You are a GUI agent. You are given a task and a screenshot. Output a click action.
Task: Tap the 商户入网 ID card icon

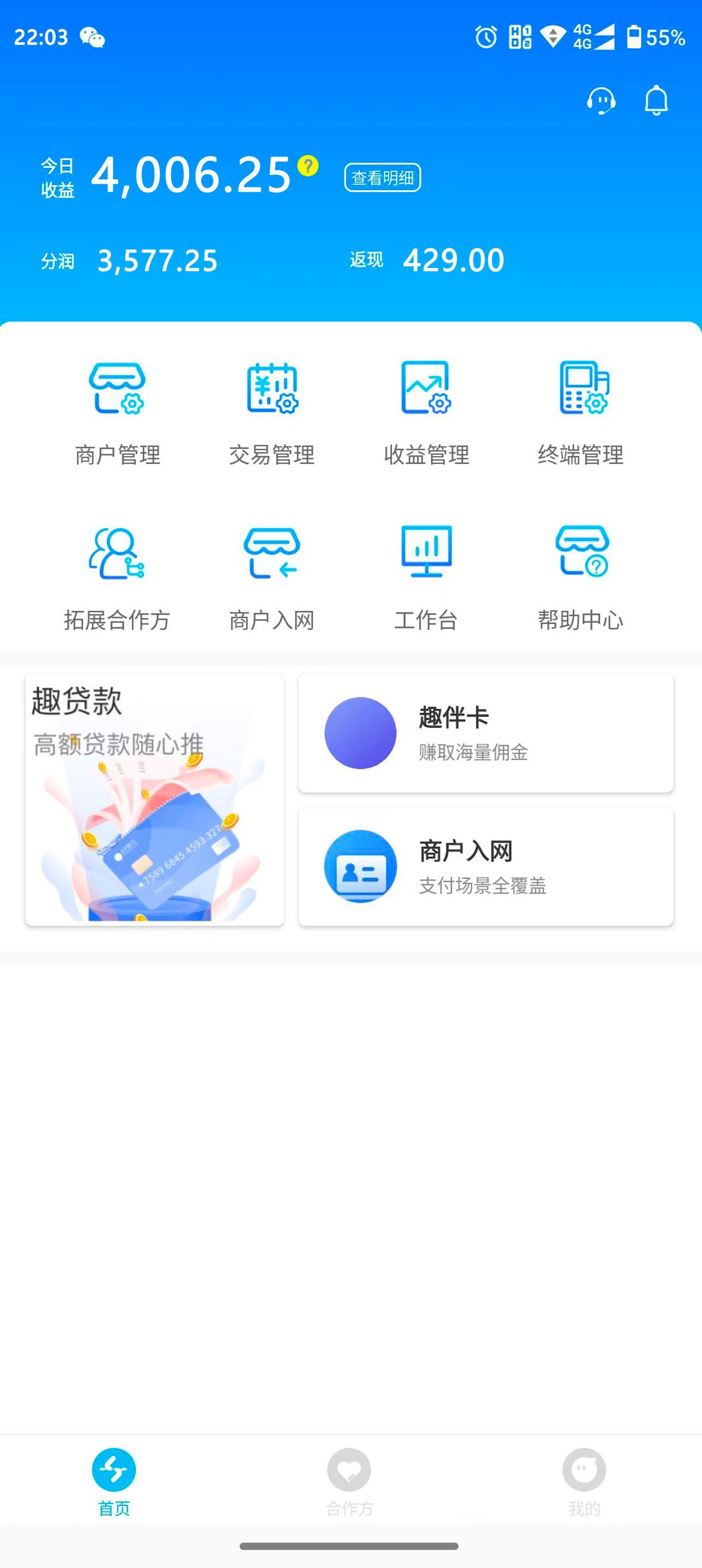pyautogui.click(x=361, y=867)
